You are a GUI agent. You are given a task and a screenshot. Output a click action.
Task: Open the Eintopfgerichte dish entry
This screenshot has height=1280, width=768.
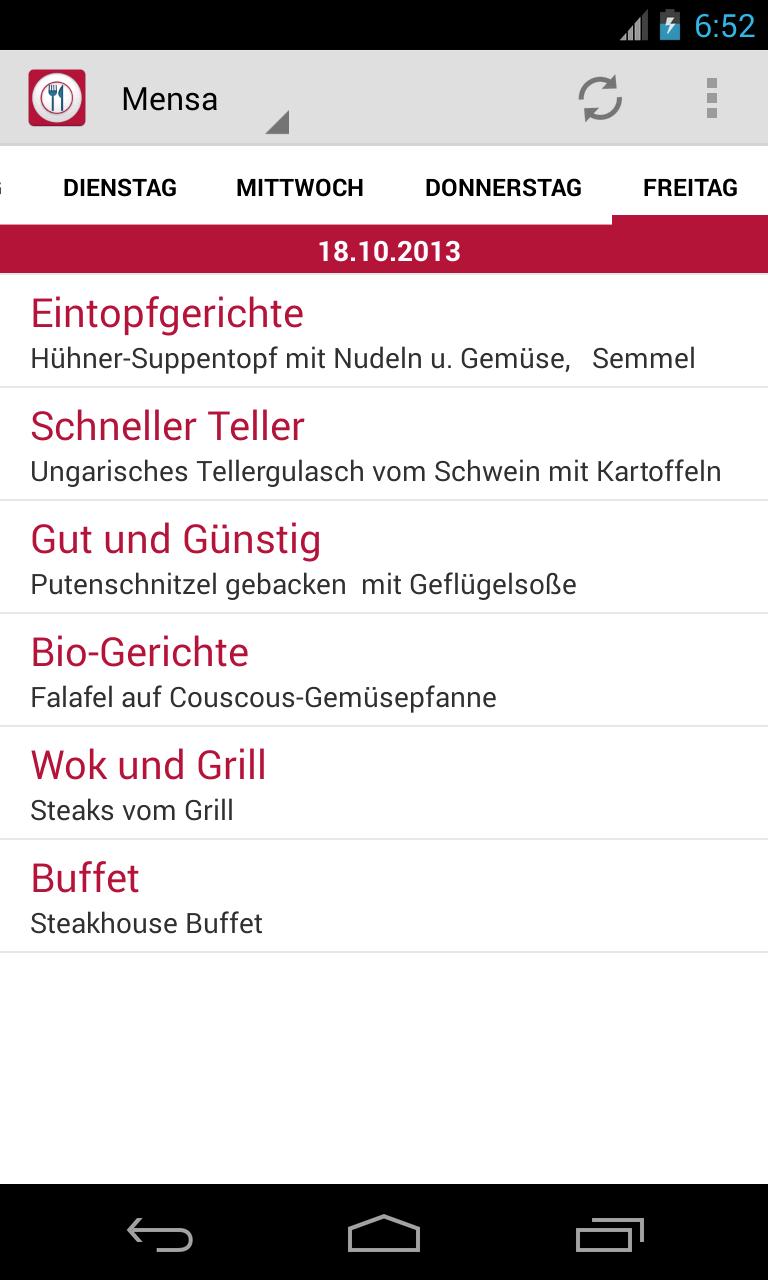(x=384, y=331)
